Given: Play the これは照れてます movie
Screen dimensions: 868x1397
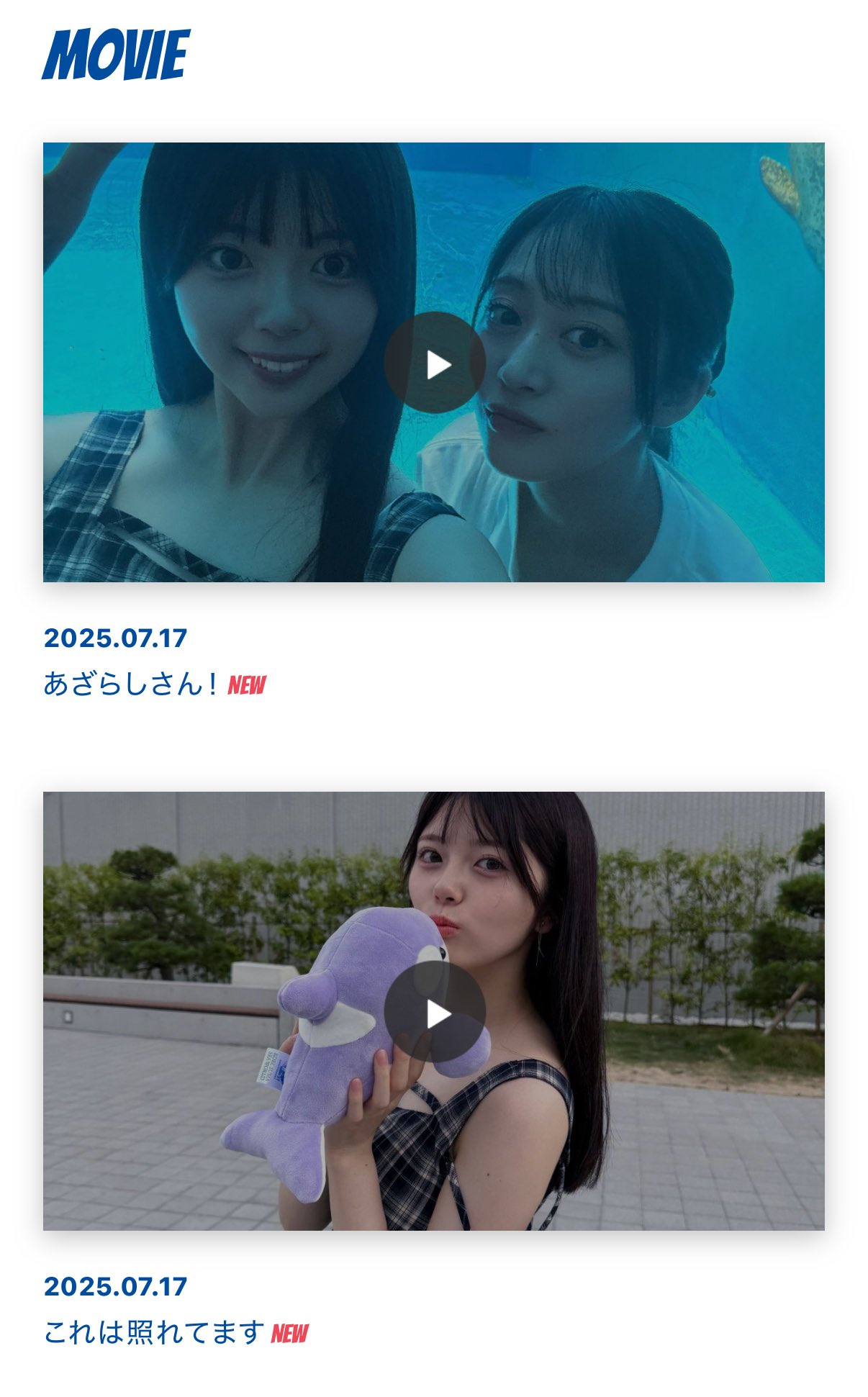Looking at the screenshot, I should pyautogui.click(x=435, y=1011).
